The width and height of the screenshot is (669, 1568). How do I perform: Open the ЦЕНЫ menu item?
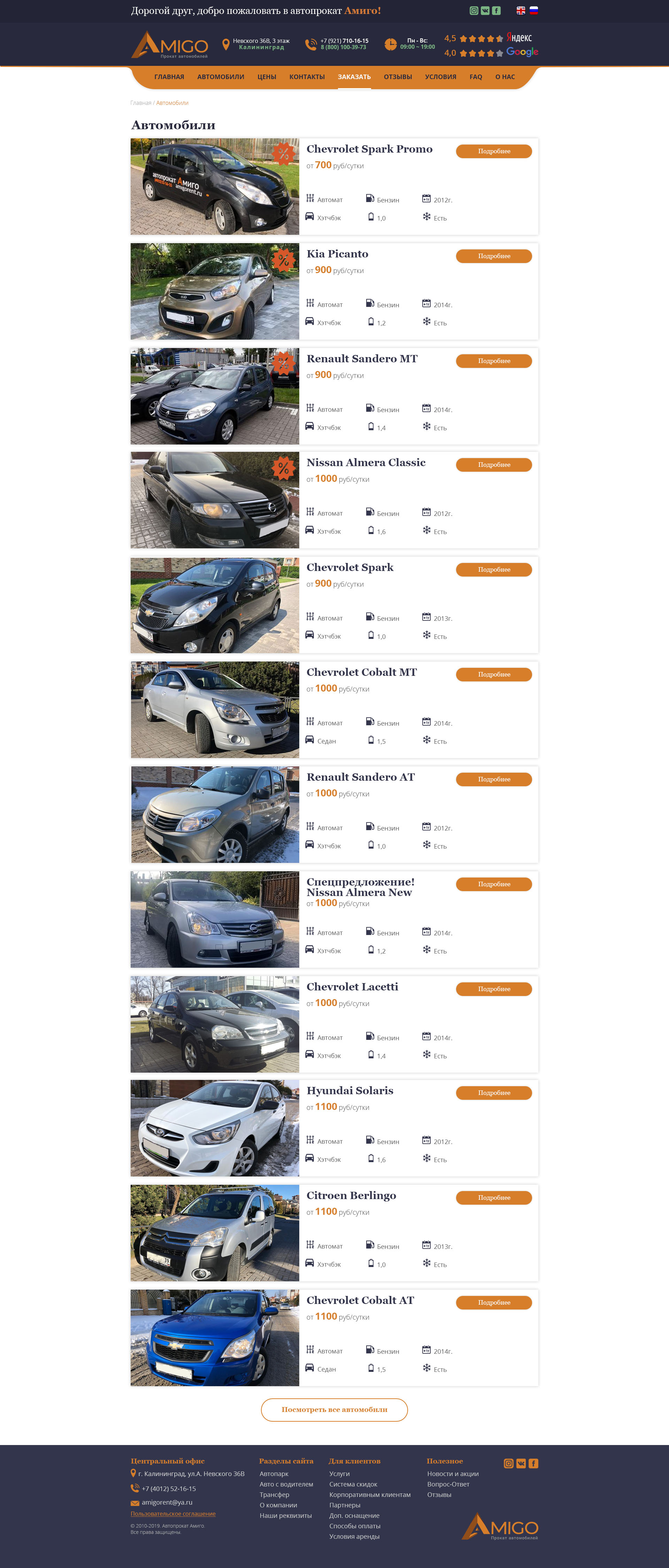click(x=267, y=77)
